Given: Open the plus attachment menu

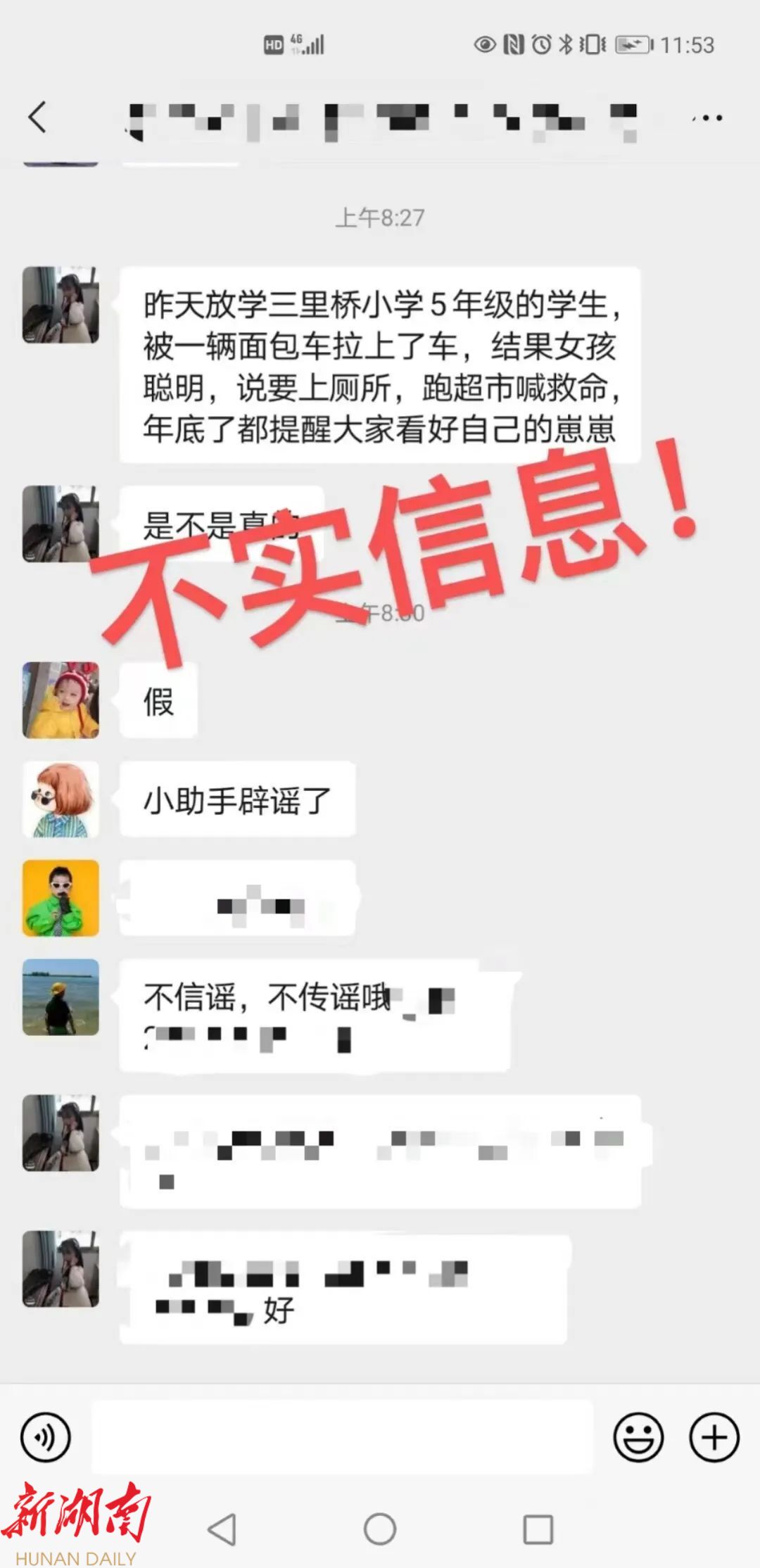Looking at the screenshot, I should click(x=714, y=1436).
